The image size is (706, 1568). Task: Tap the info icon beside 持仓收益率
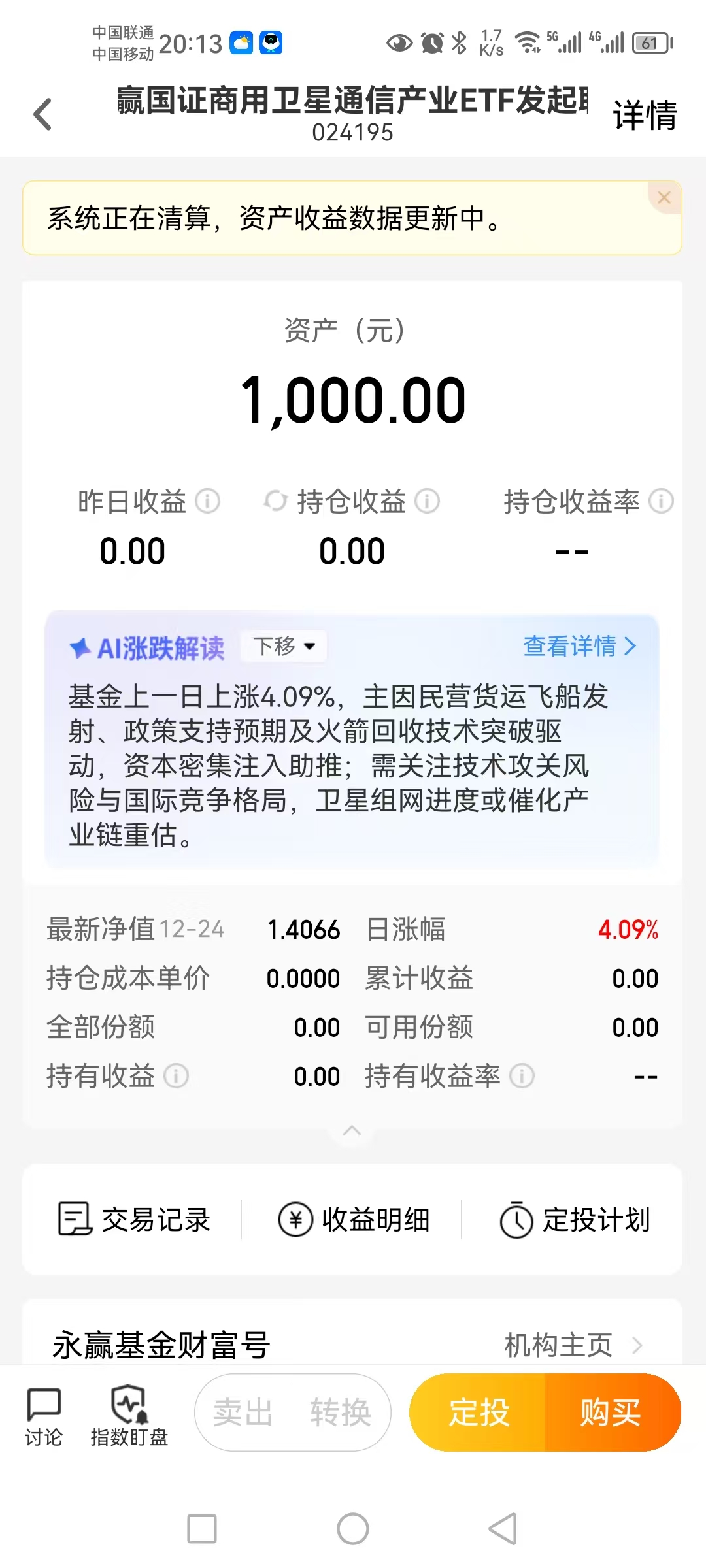(660, 501)
